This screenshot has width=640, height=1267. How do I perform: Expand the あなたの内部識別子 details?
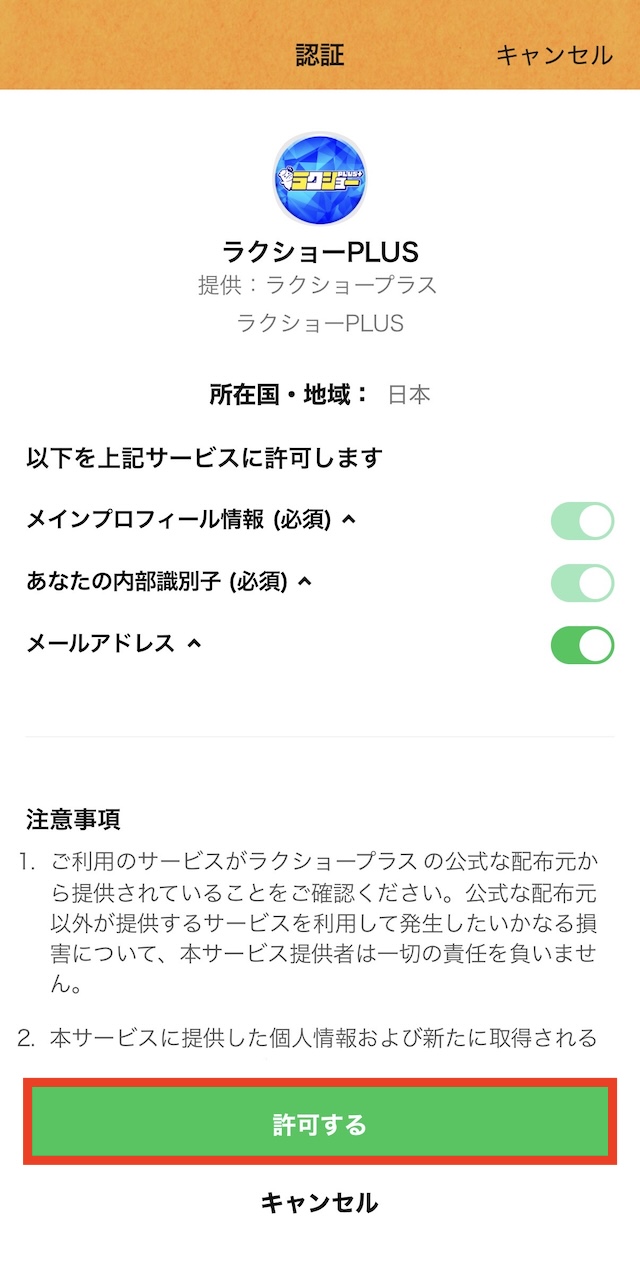pyautogui.click(x=305, y=582)
